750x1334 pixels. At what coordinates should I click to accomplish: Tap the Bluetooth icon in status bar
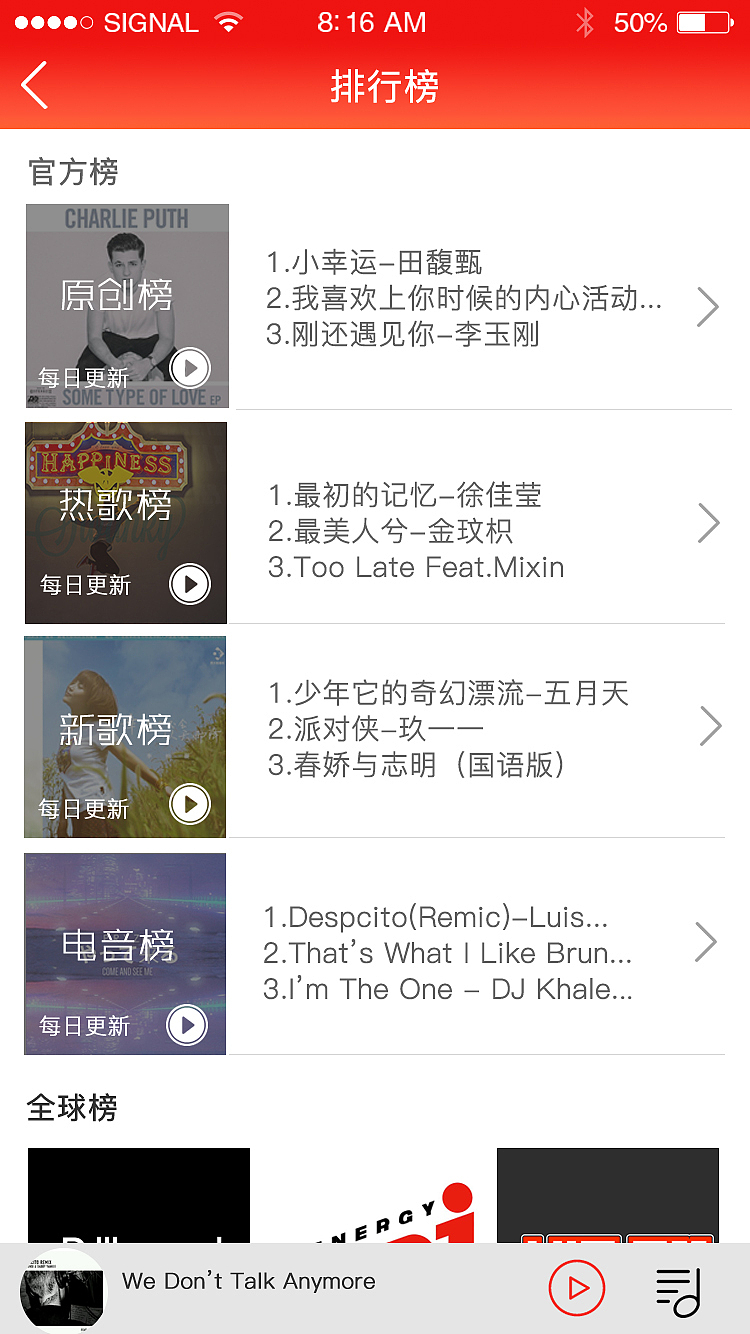tap(584, 22)
